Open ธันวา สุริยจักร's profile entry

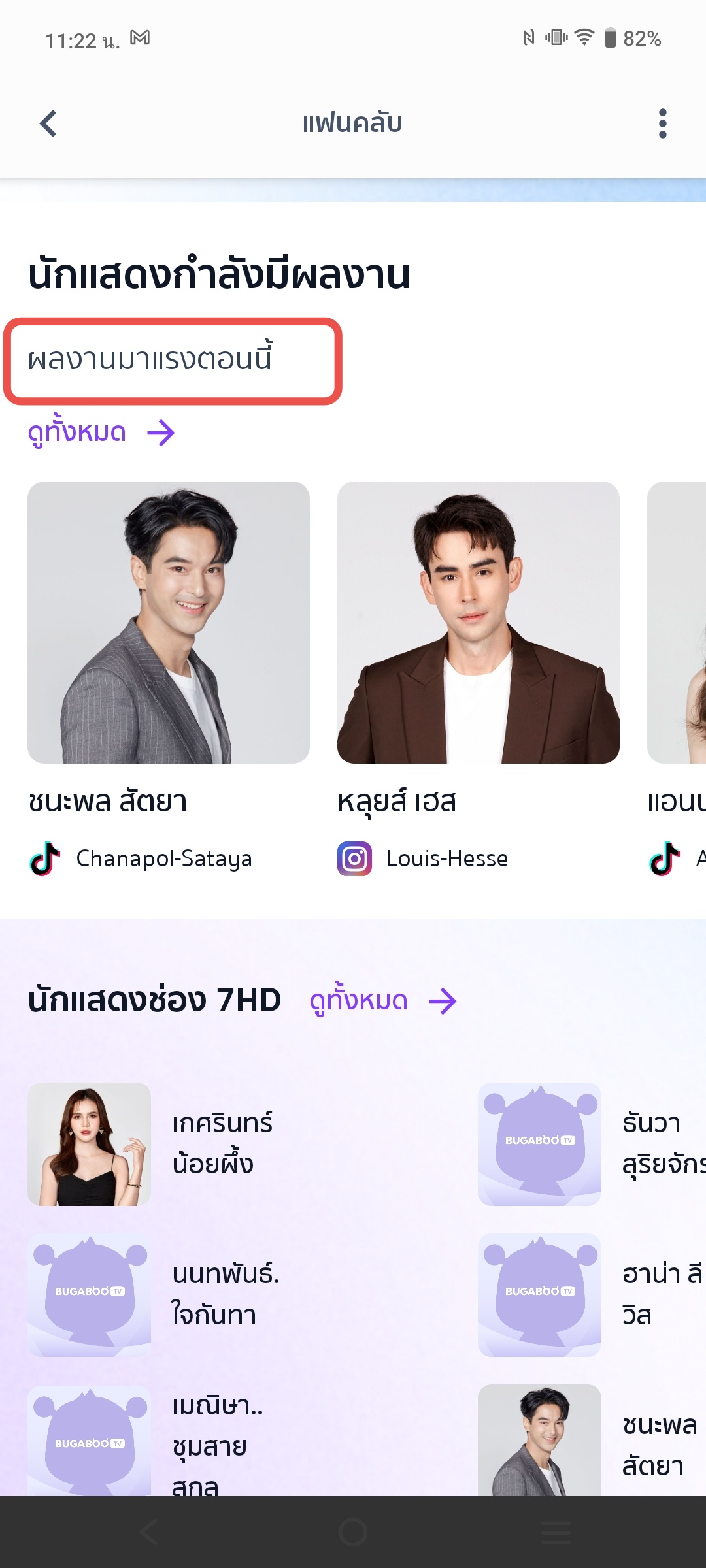592,1144
